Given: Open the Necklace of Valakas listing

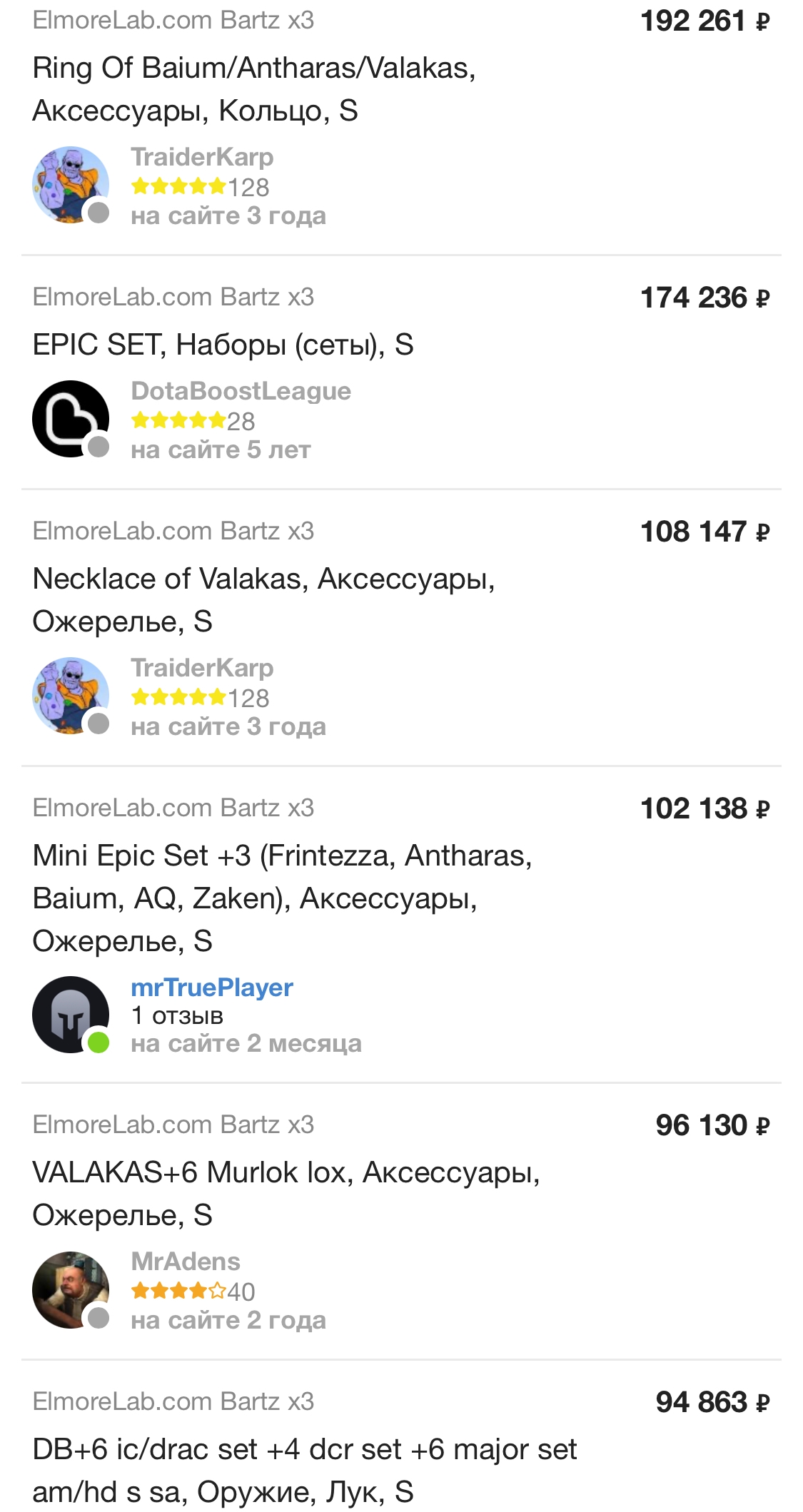Looking at the screenshot, I should point(263,599).
